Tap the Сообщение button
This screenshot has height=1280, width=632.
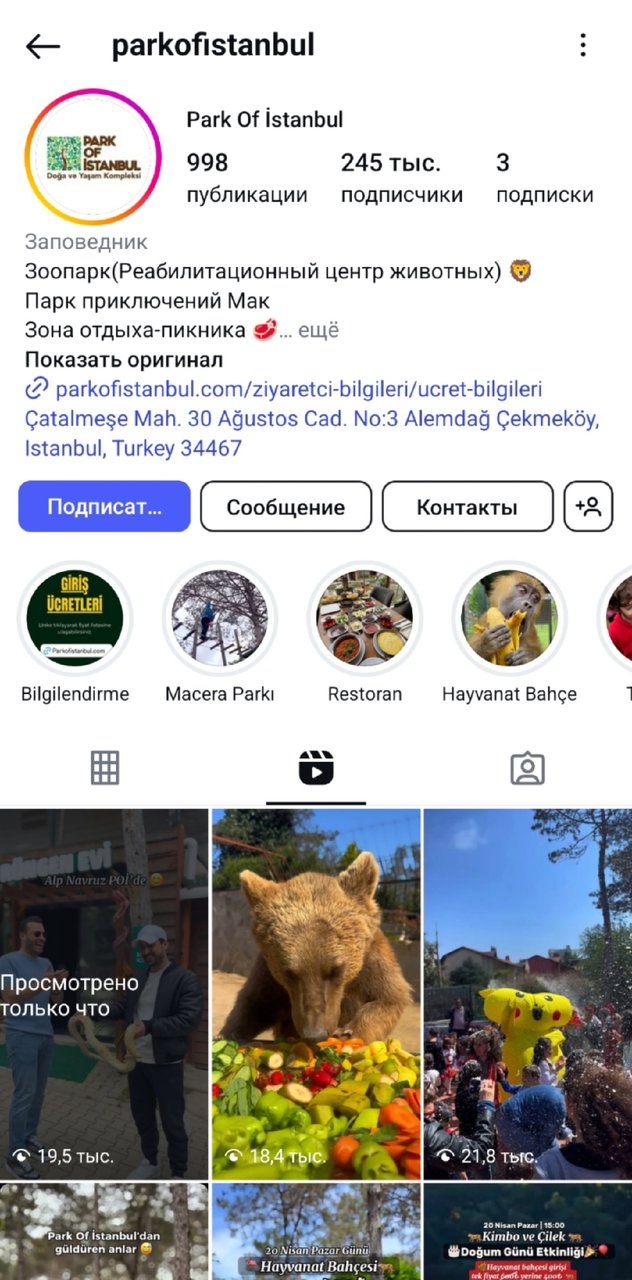[x=285, y=506]
